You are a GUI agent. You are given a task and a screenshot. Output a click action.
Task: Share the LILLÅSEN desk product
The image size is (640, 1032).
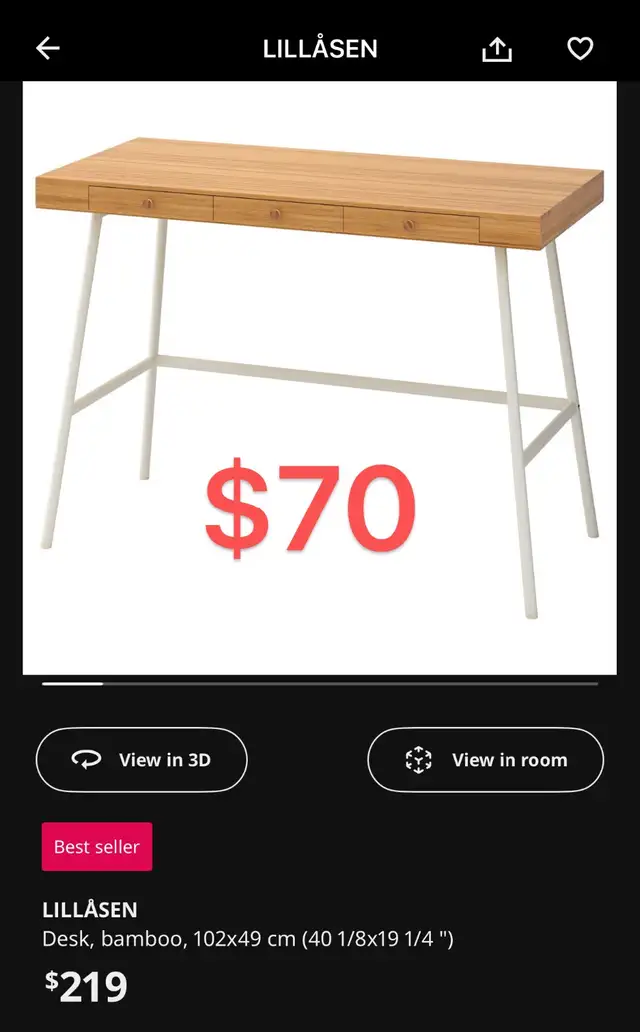[497, 49]
